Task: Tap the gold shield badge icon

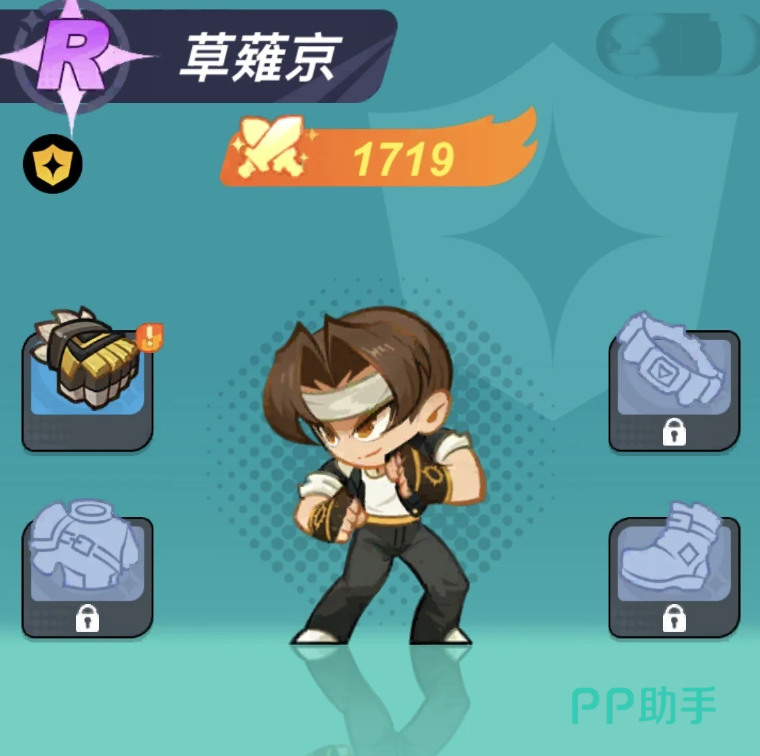Action: 52,164
